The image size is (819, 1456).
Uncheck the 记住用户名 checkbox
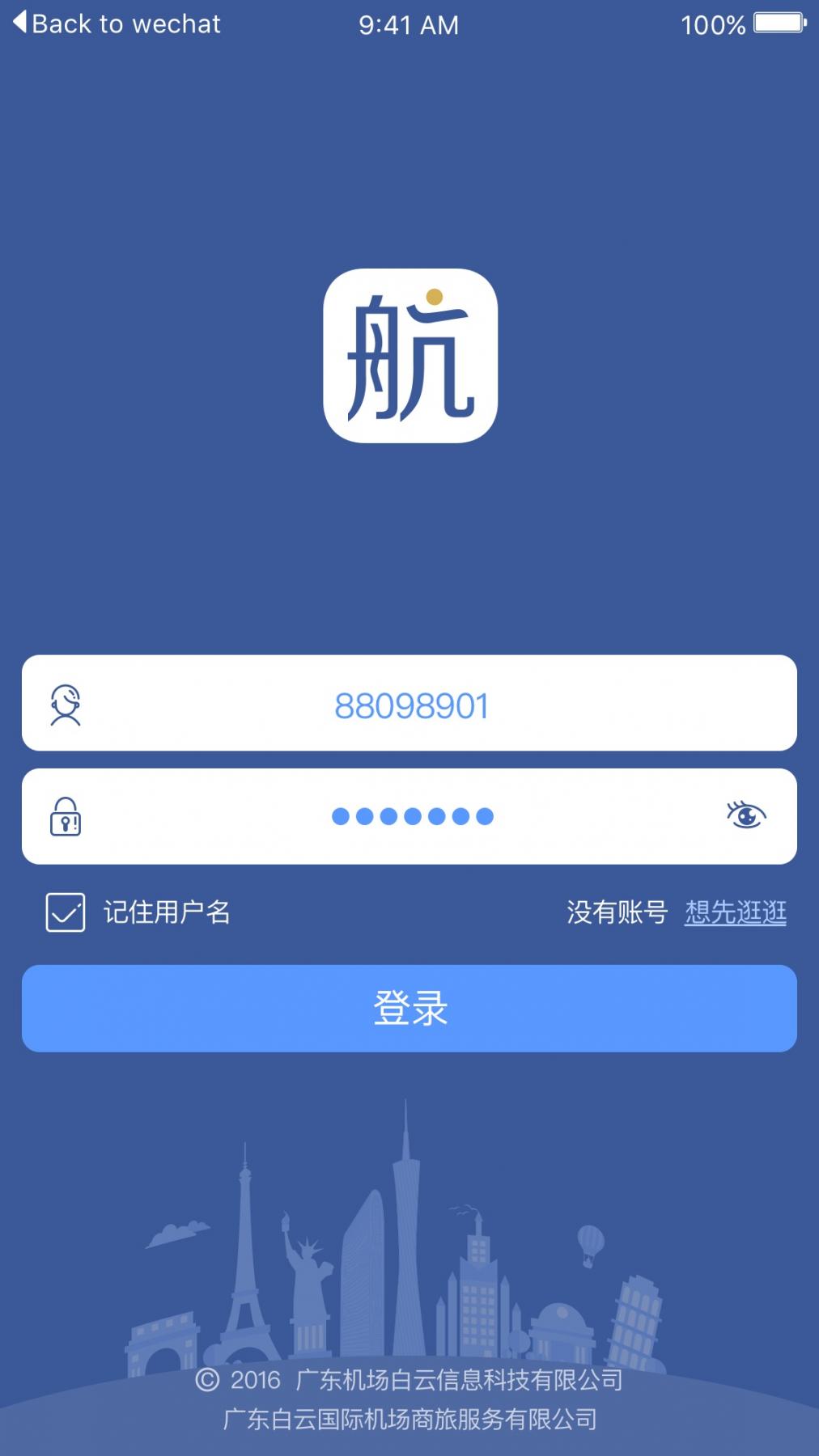[x=66, y=912]
